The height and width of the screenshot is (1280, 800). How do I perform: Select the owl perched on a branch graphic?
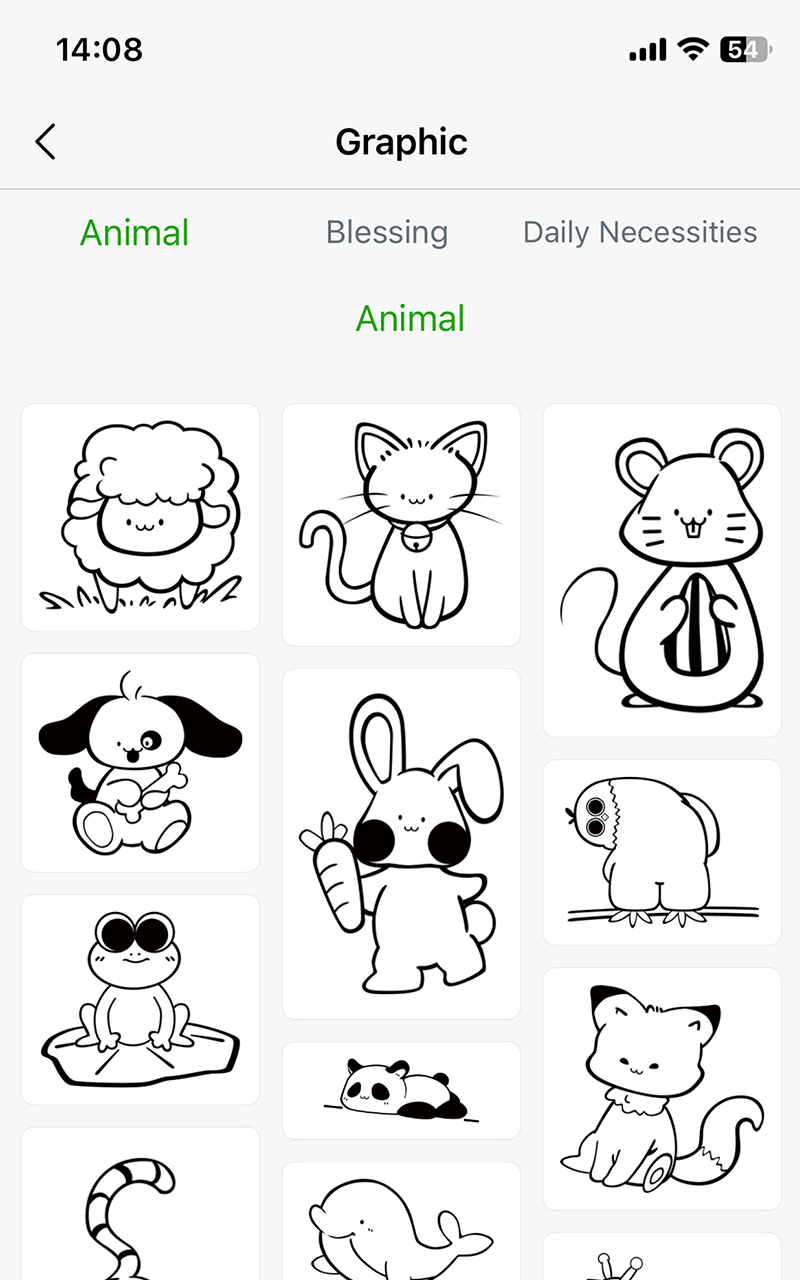click(x=660, y=852)
